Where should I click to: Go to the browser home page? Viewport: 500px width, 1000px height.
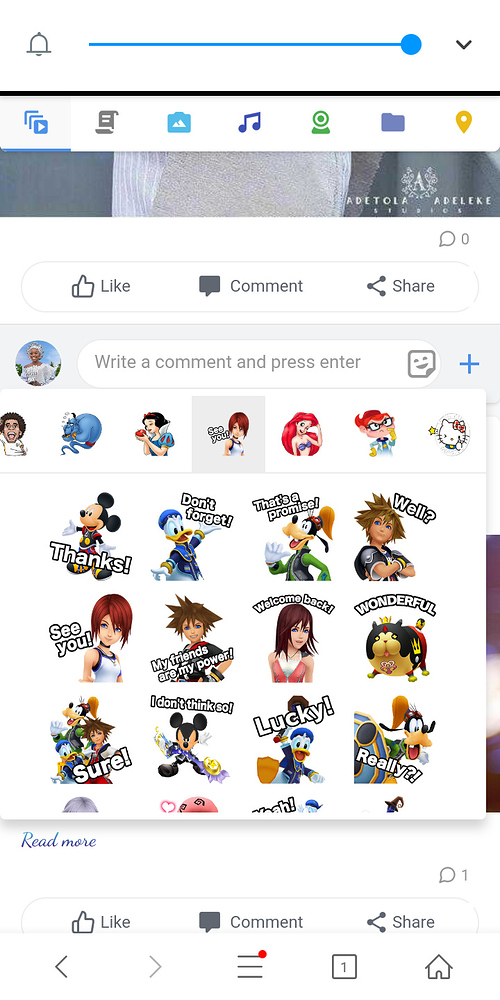[x=439, y=967]
